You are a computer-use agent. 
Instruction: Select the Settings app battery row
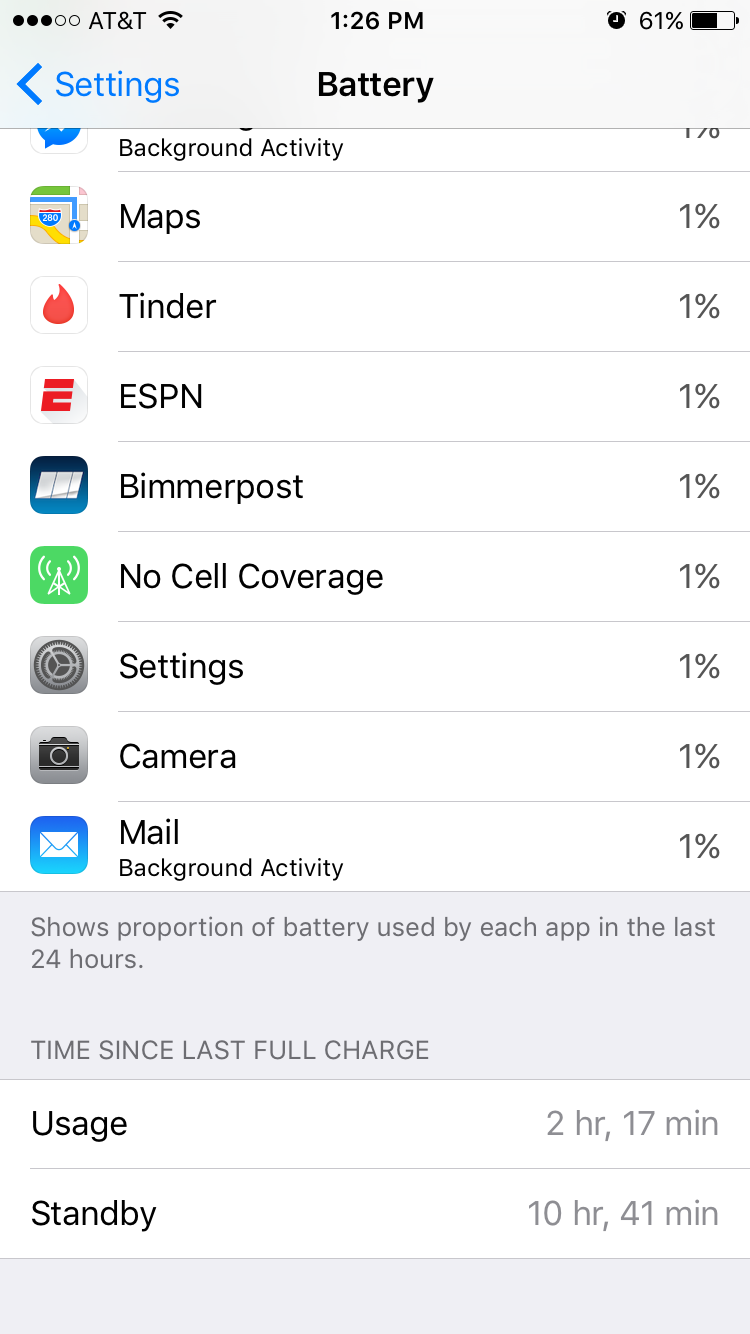(x=375, y=667)
